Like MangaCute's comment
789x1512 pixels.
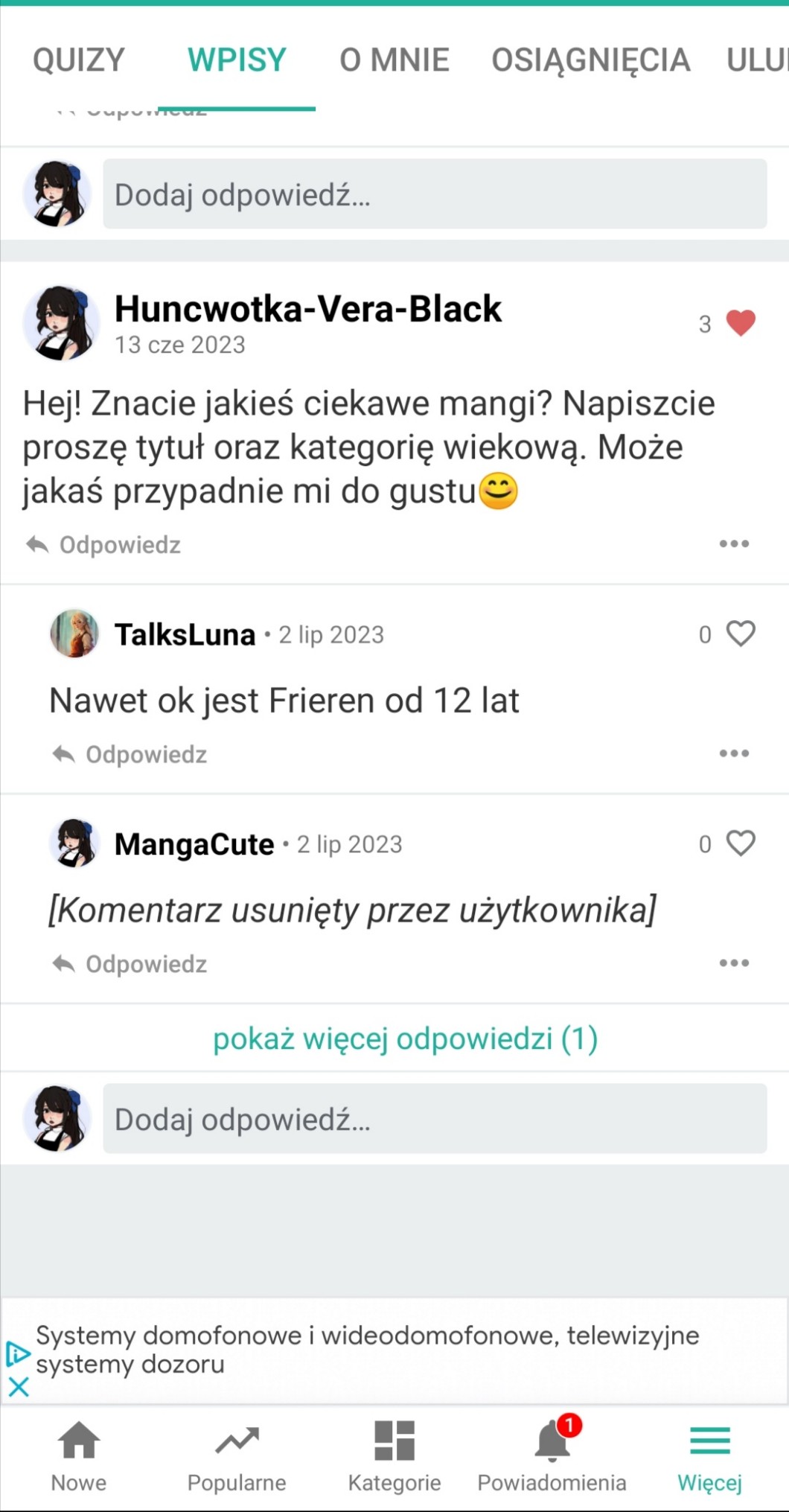[x=740, y=843]
